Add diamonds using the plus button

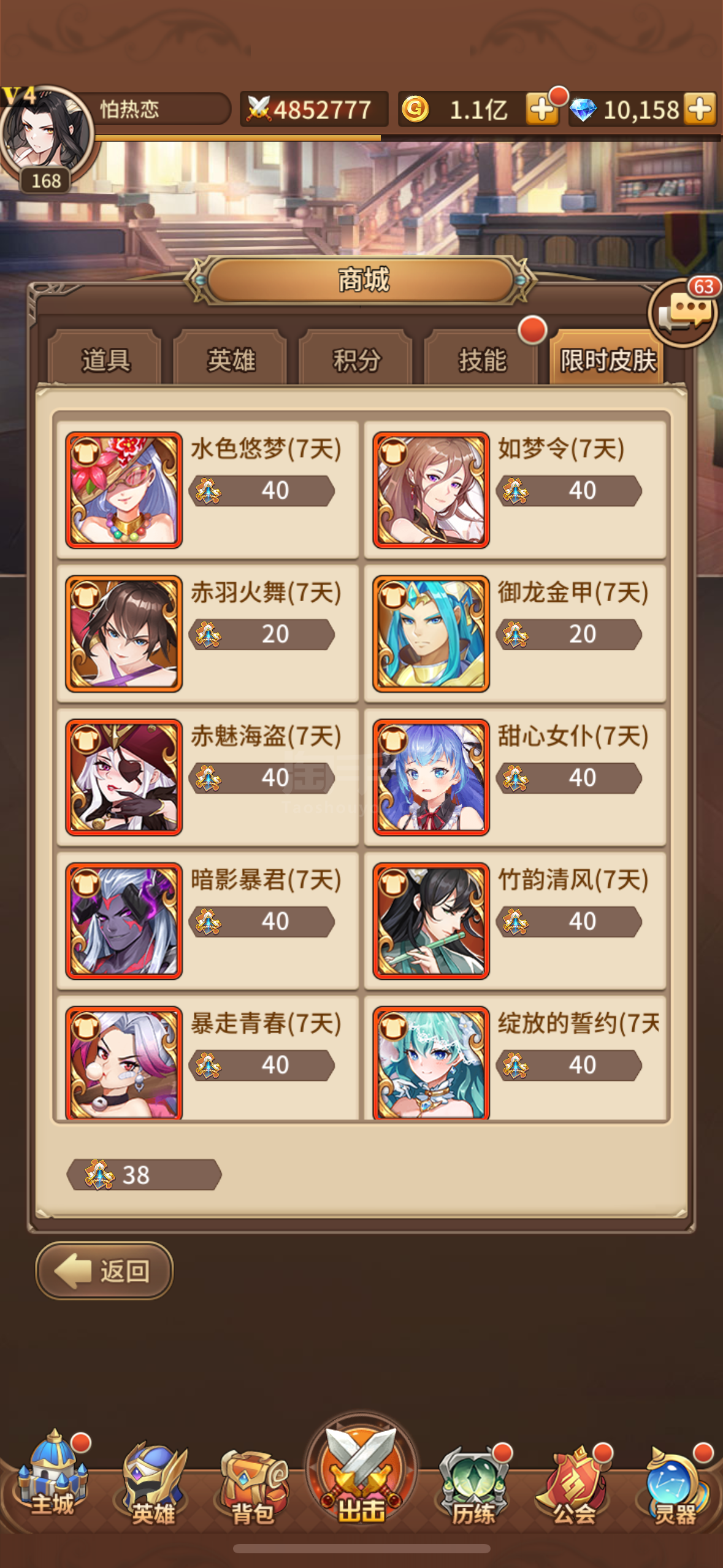(x=700, y=109)
